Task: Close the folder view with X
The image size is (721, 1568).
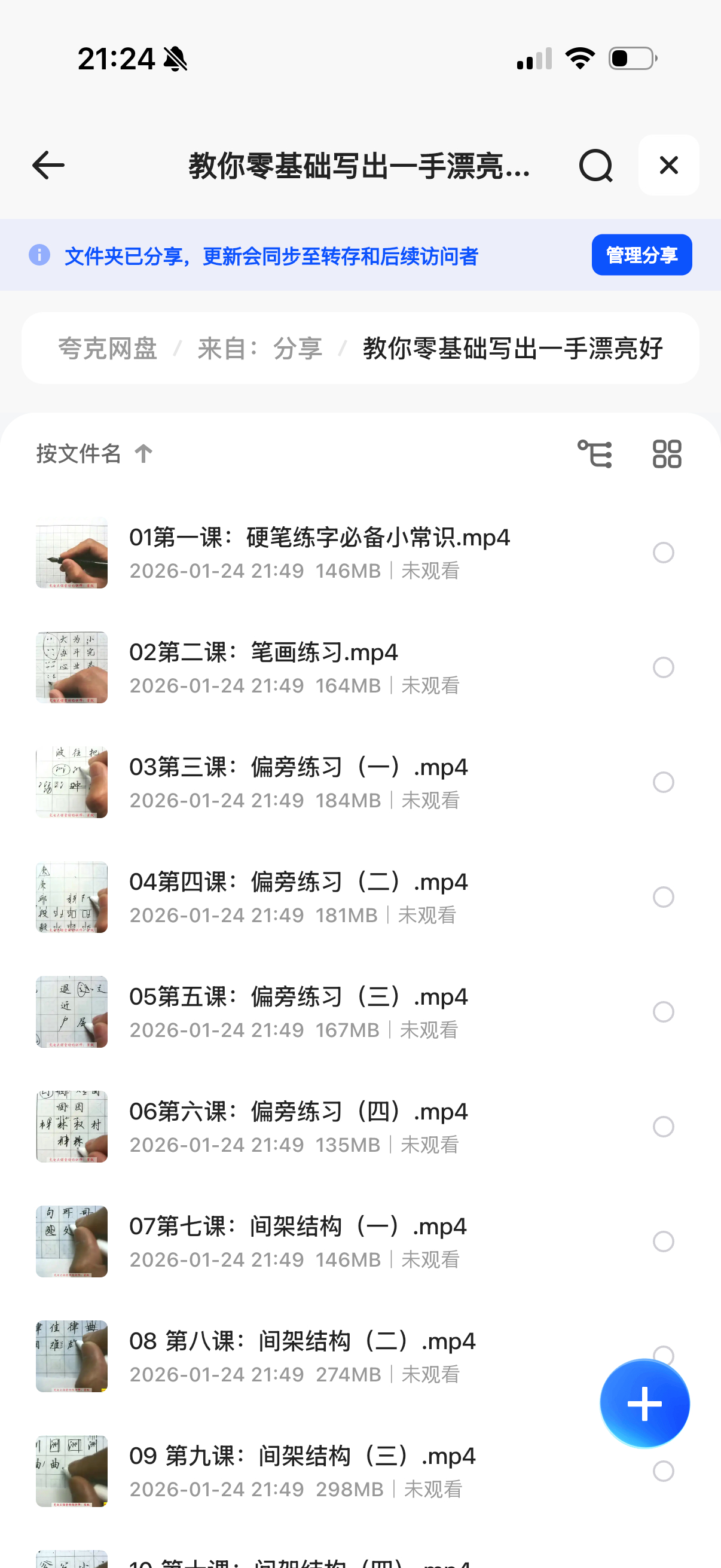Action: 668,166
